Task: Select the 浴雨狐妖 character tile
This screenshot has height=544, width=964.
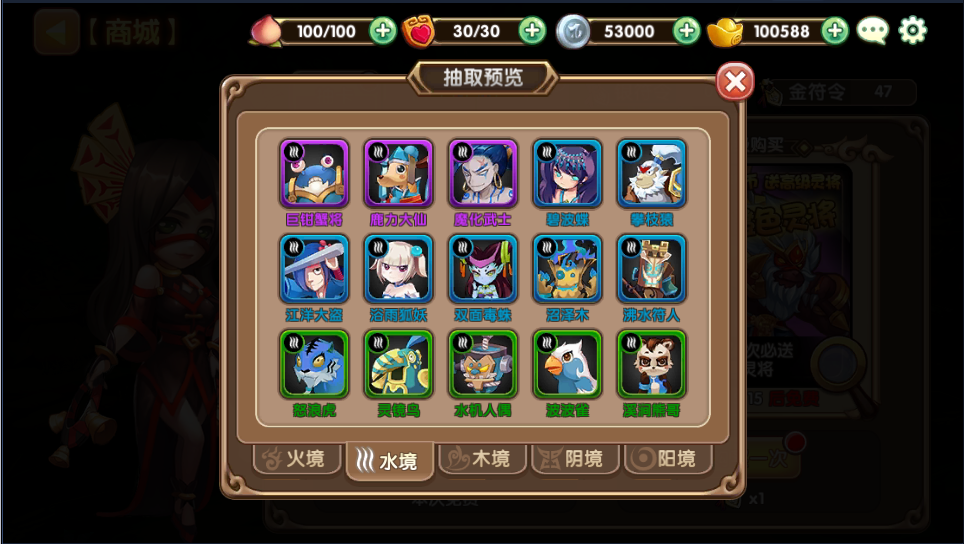Action: 398,269
